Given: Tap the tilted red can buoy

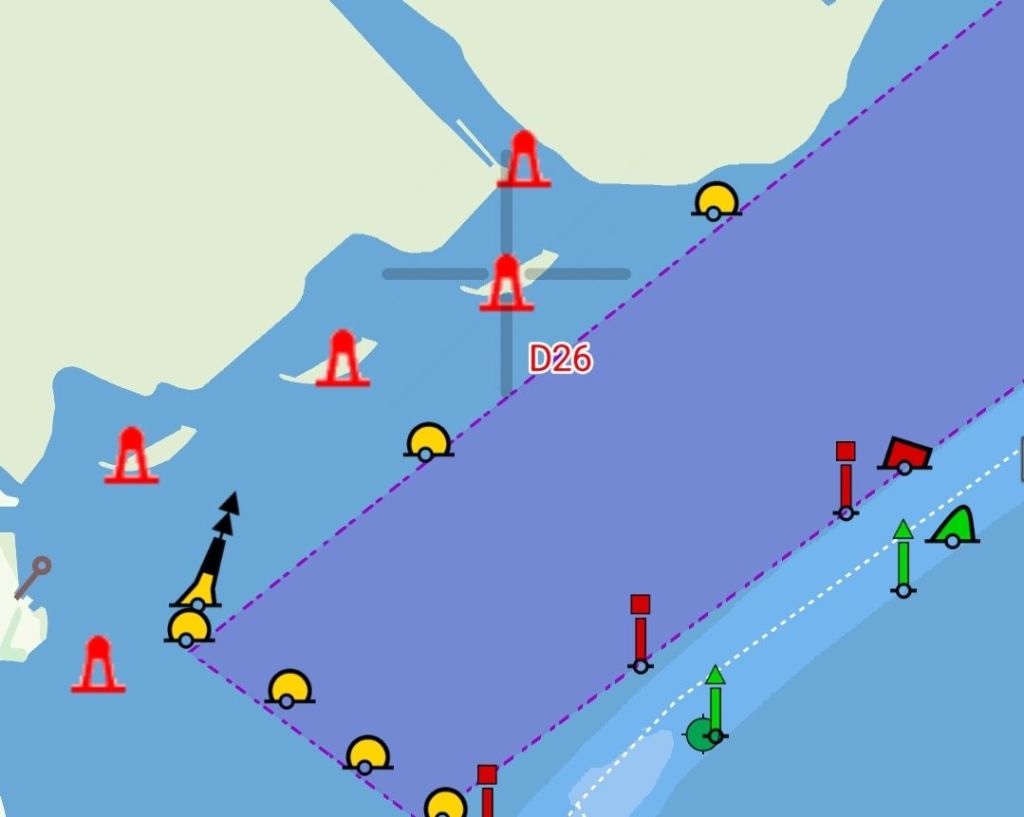Looking at the screenshot, I should [x=905, y=455].
